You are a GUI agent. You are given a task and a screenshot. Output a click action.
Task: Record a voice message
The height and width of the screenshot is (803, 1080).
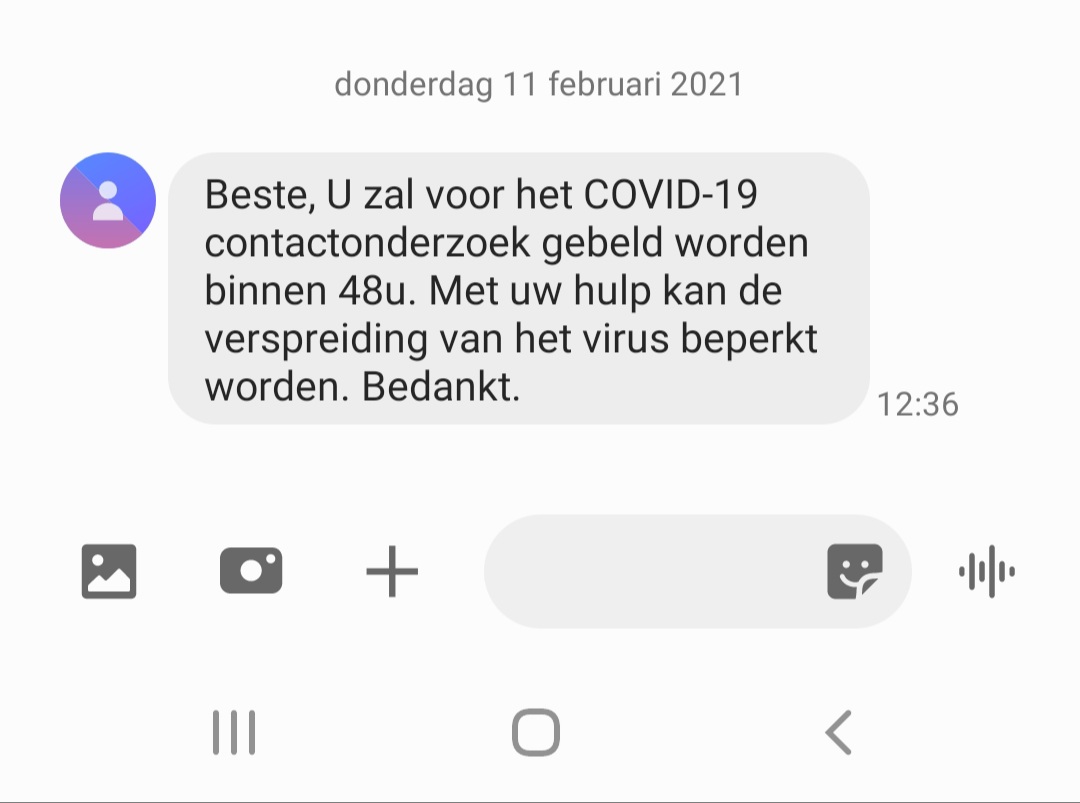(987, 572)
